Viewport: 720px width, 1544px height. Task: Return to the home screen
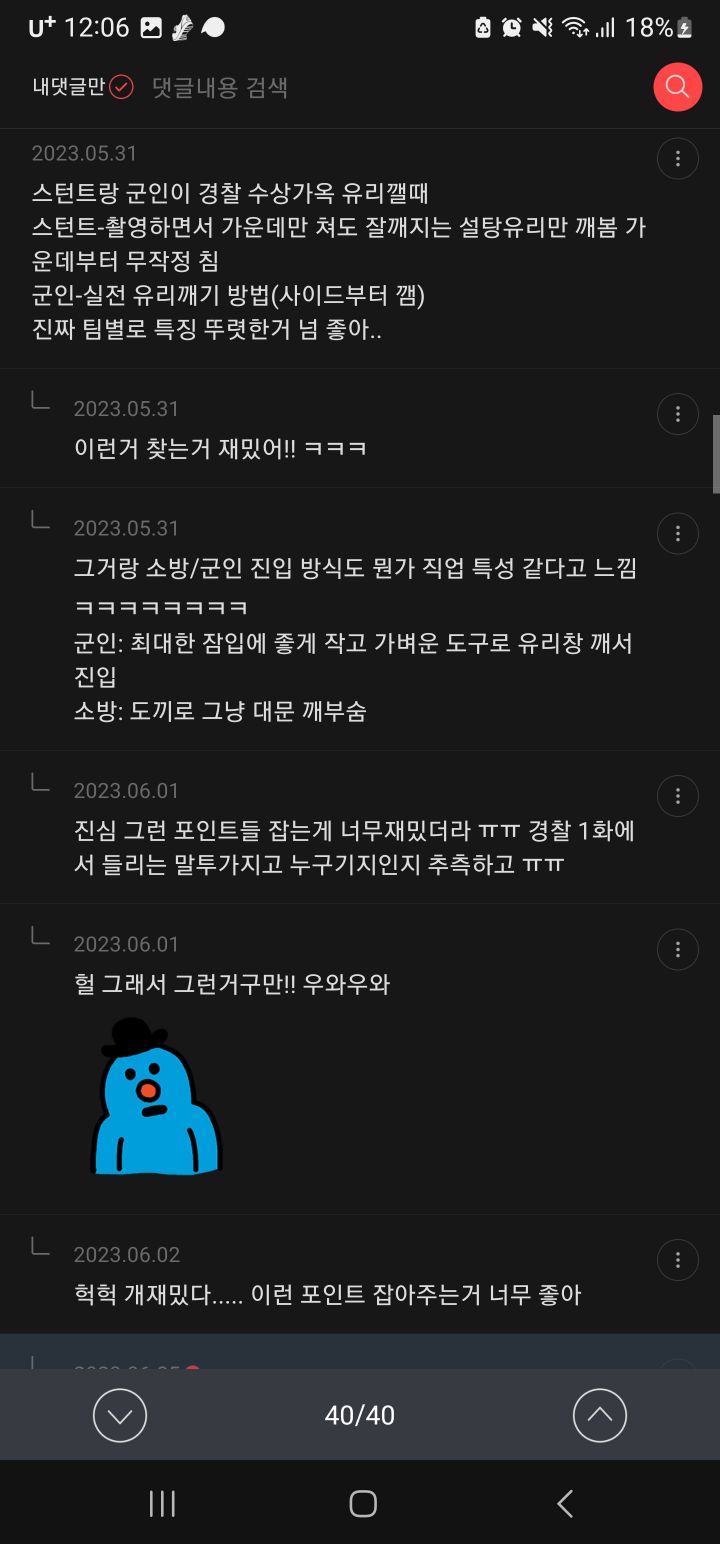(362, 1503)
